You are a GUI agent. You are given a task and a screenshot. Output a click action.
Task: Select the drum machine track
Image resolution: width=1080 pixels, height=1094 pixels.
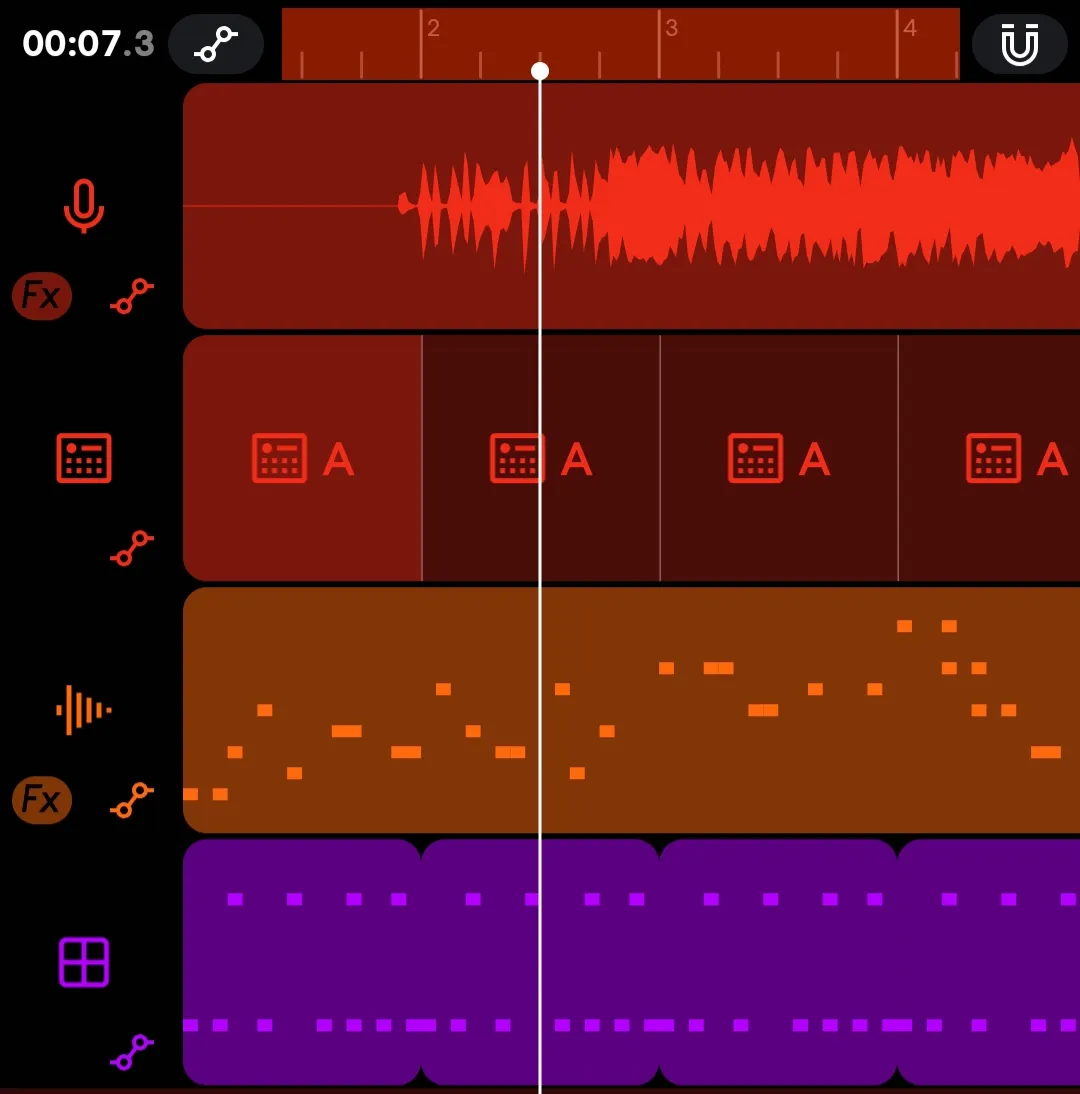pos(84,458)
